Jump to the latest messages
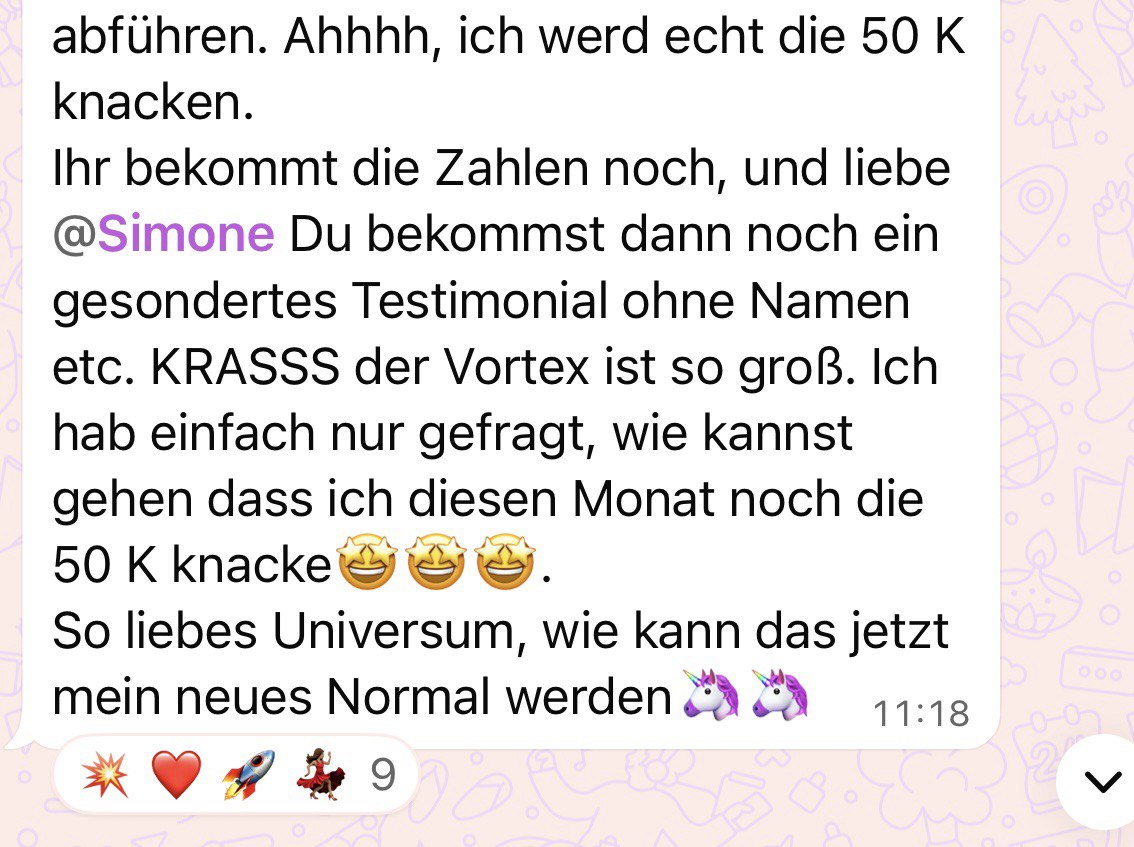 point(1101,782)
